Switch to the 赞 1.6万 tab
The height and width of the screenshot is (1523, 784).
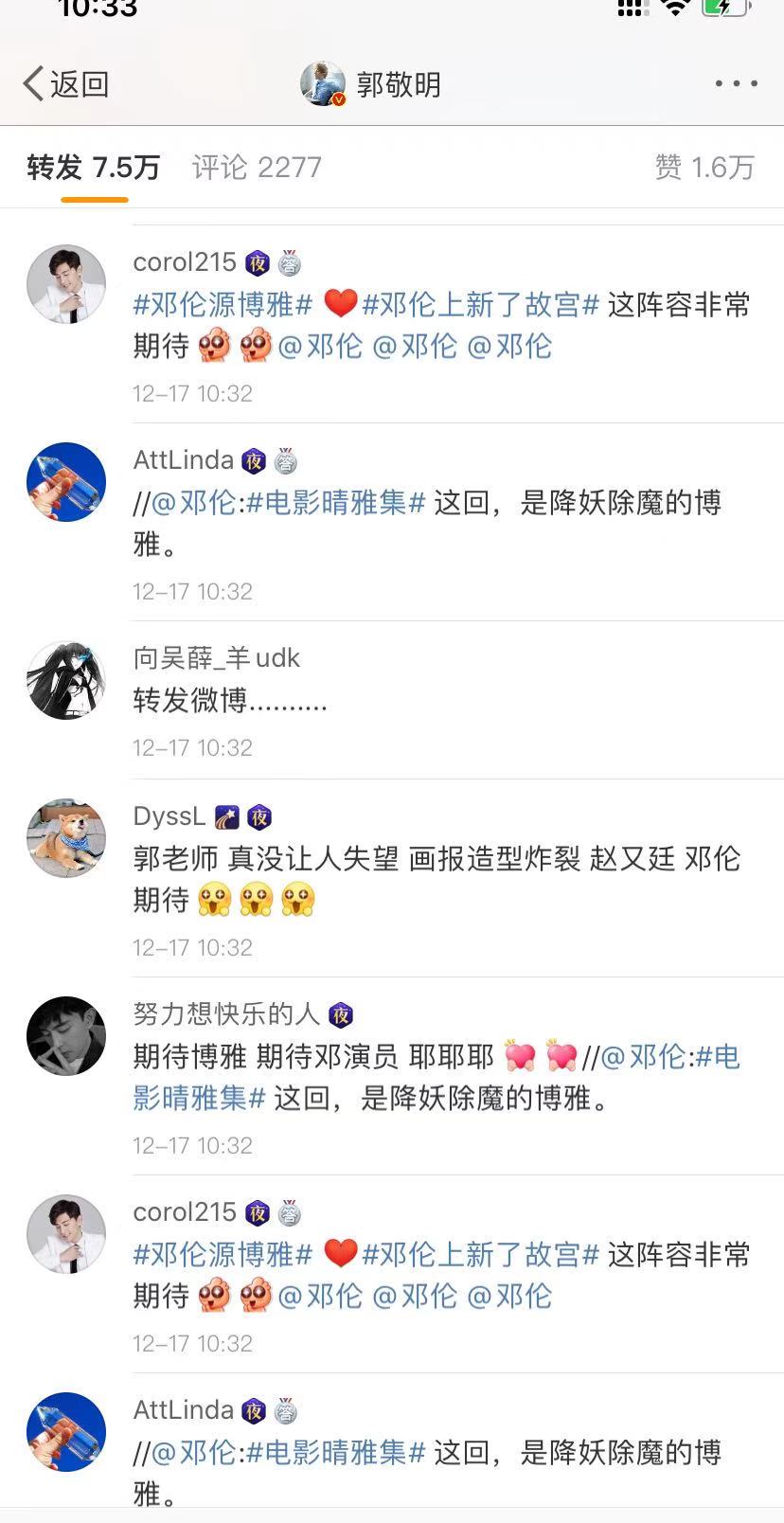pos(704,168)
